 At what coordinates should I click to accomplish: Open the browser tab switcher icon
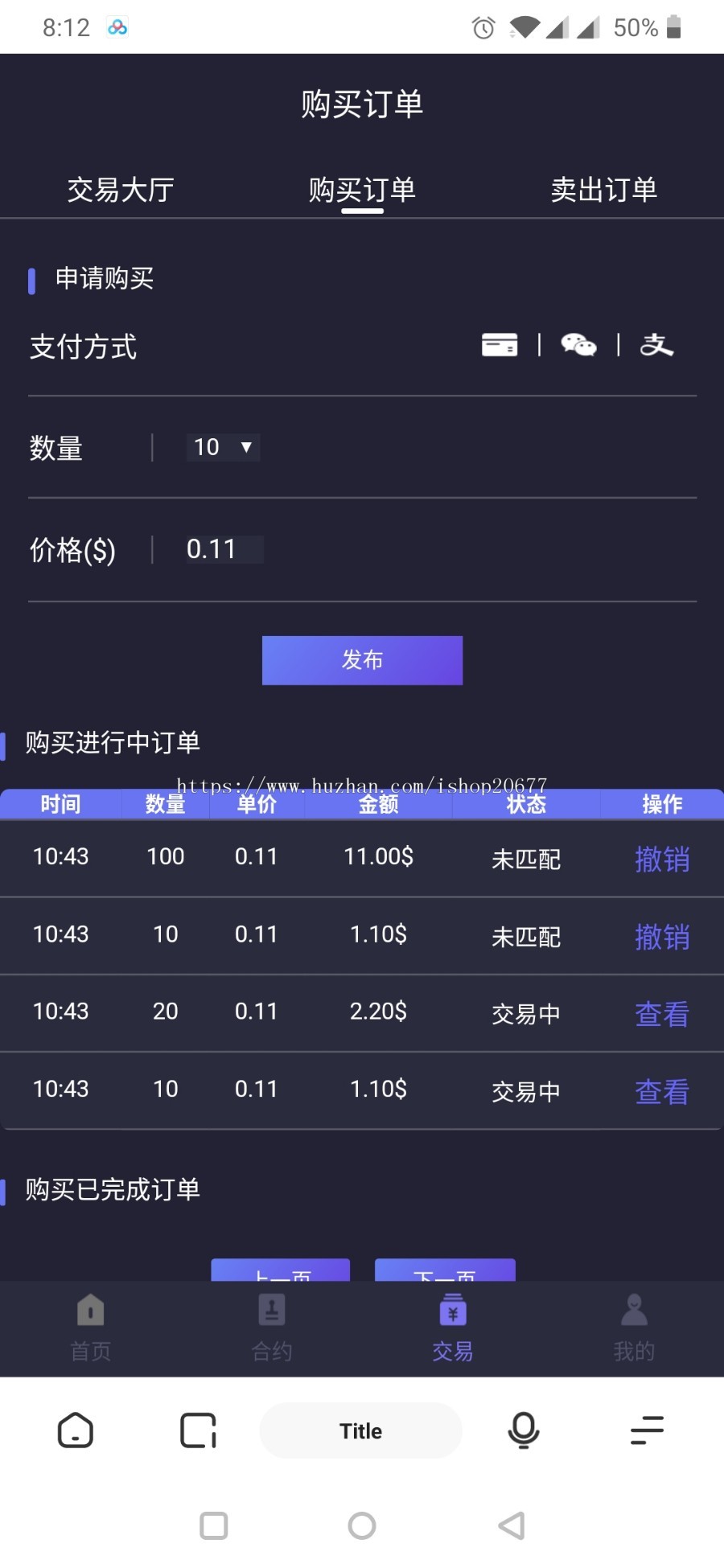coord(198,1431)
